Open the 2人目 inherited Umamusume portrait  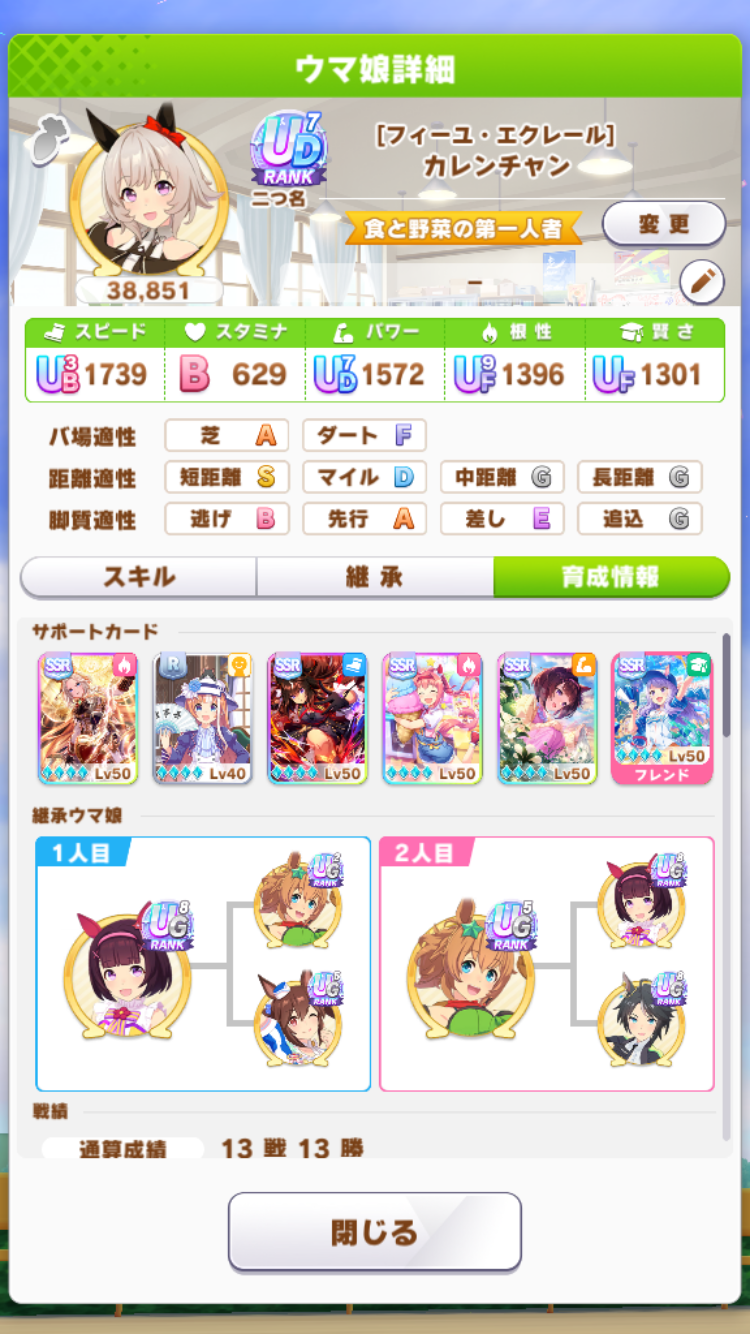click(x=469, y=972)
